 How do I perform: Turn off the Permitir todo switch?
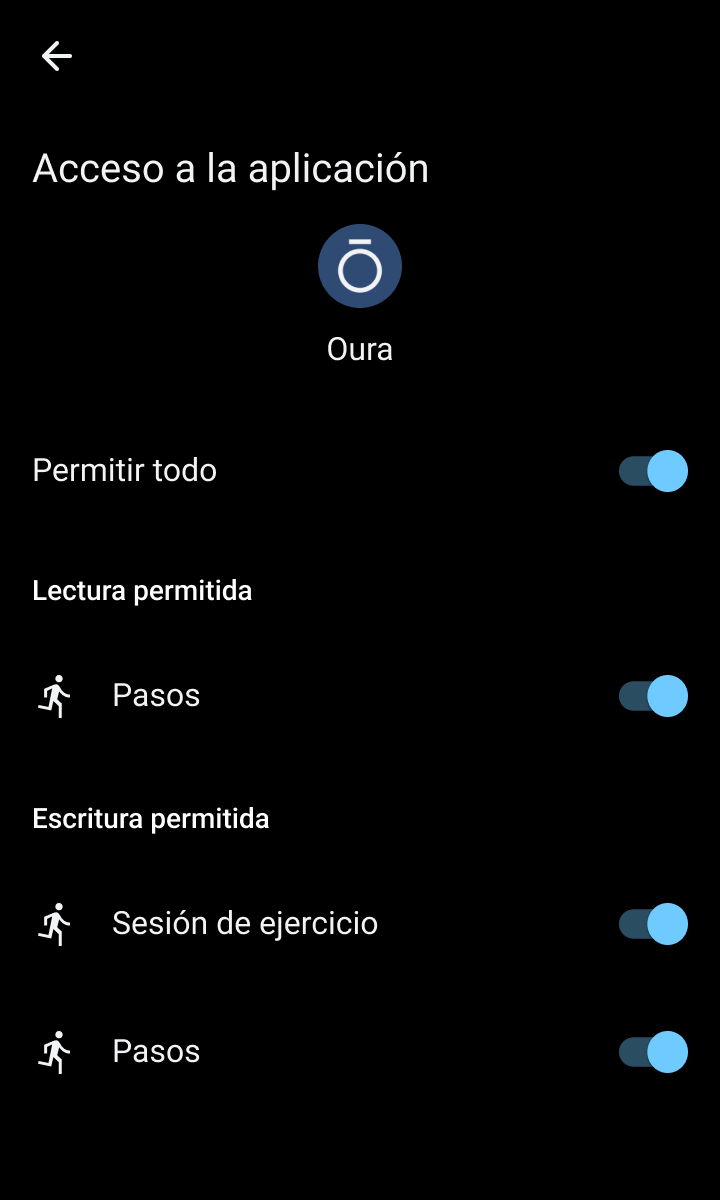[x=653, y=471]
